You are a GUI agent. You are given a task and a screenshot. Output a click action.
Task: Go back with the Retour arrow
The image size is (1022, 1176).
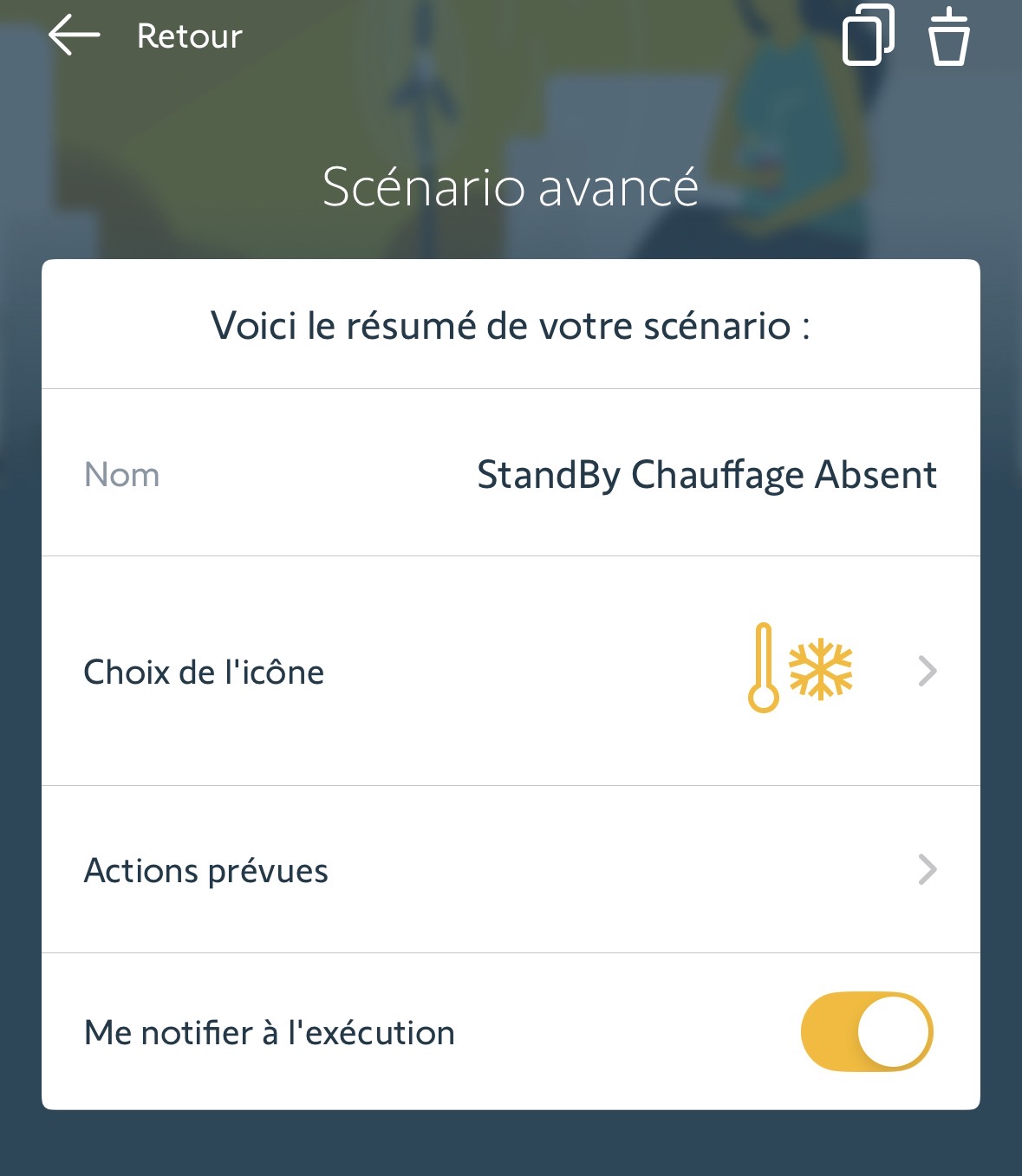pos(74,36)
